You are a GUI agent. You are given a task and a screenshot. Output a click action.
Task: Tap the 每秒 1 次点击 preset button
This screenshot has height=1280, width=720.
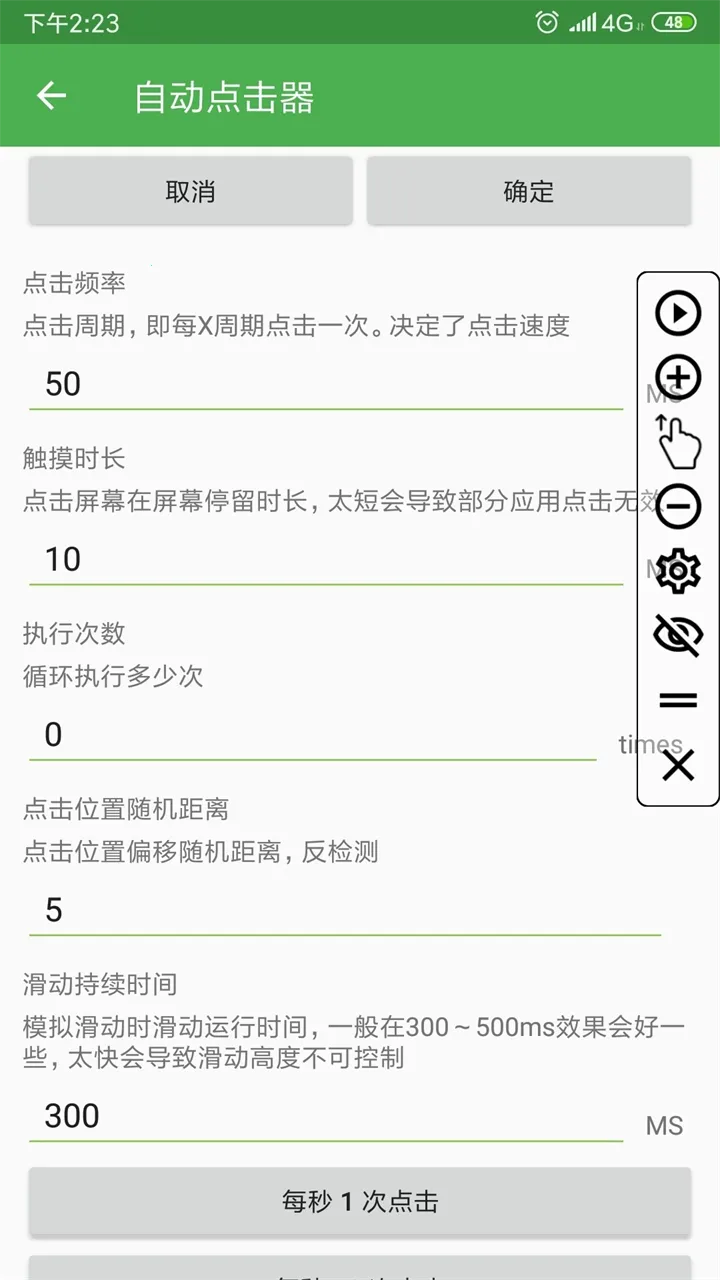click(360, 1202)
